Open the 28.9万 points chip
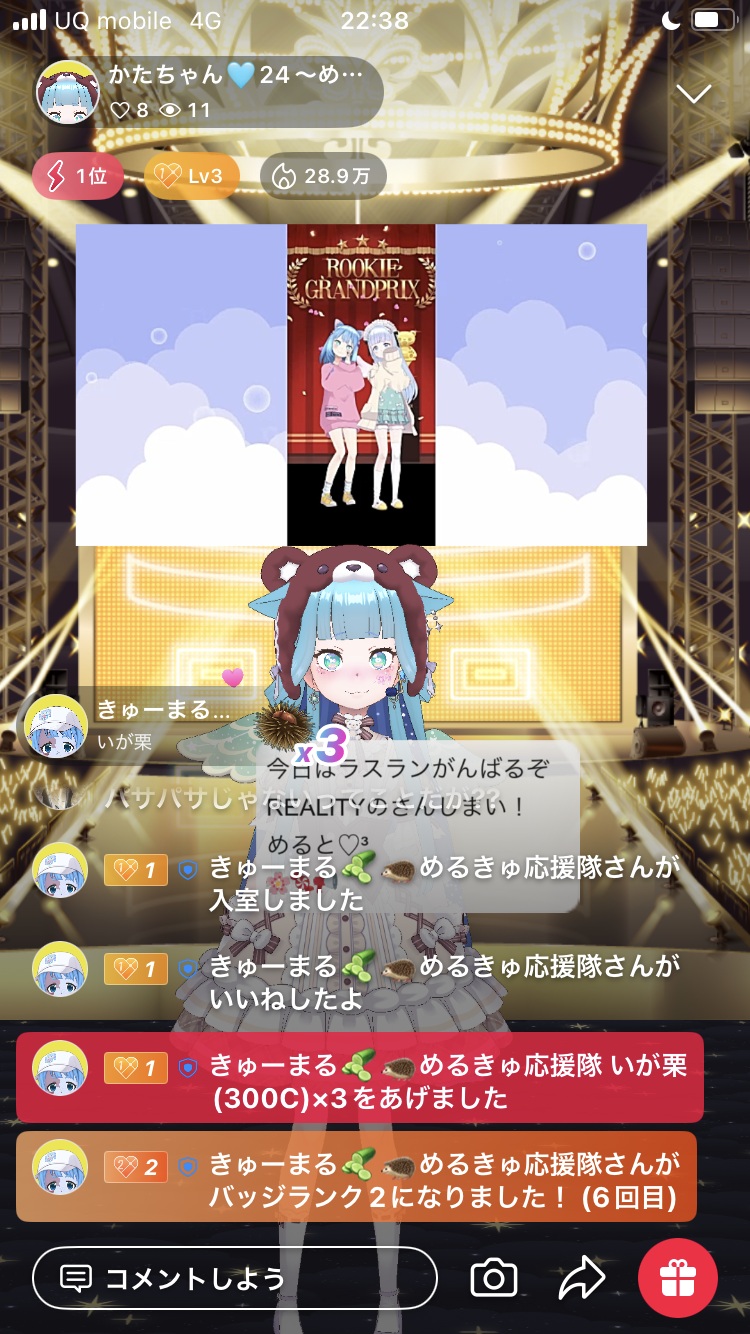 (322, 177)
